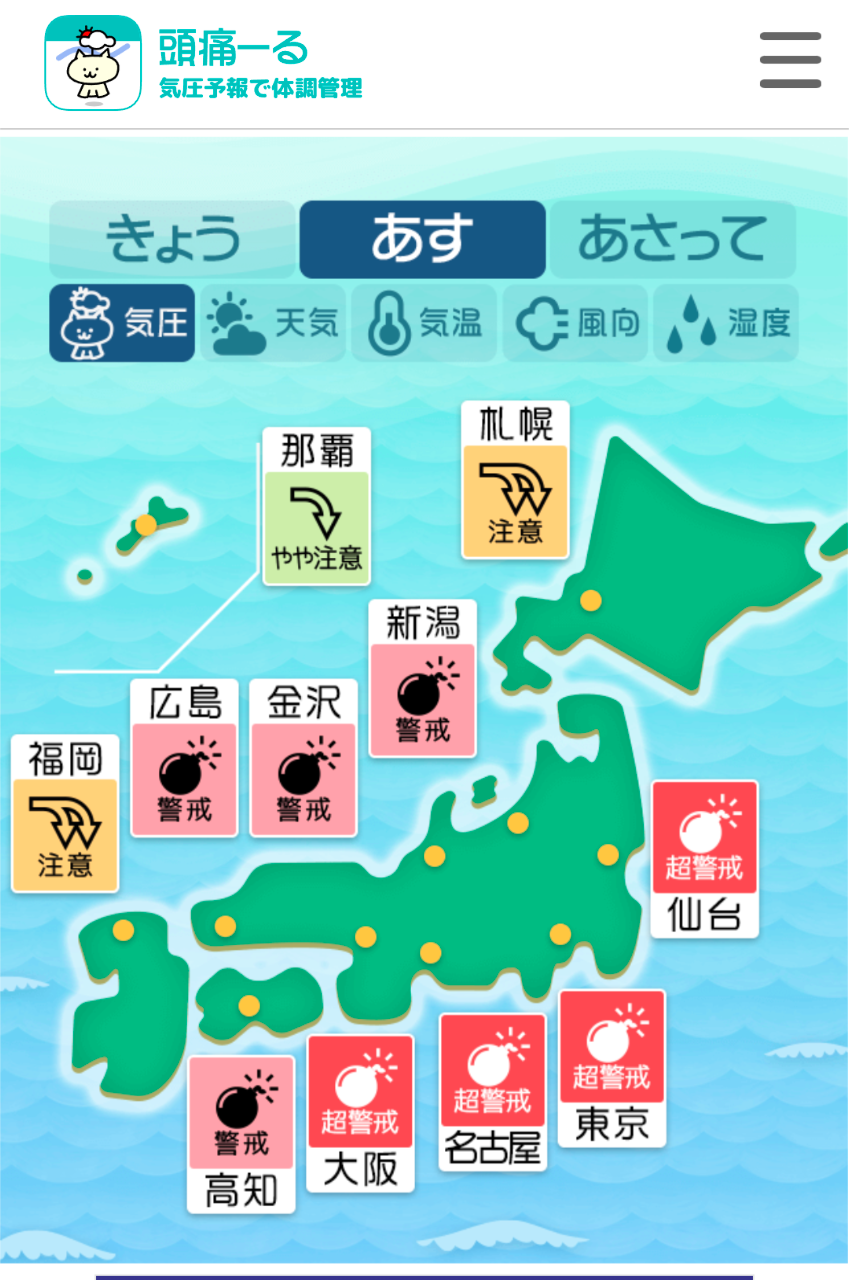849x1280 pixels.
Task: Open 札幌 pressure forecast card
Action: point(515,480)
